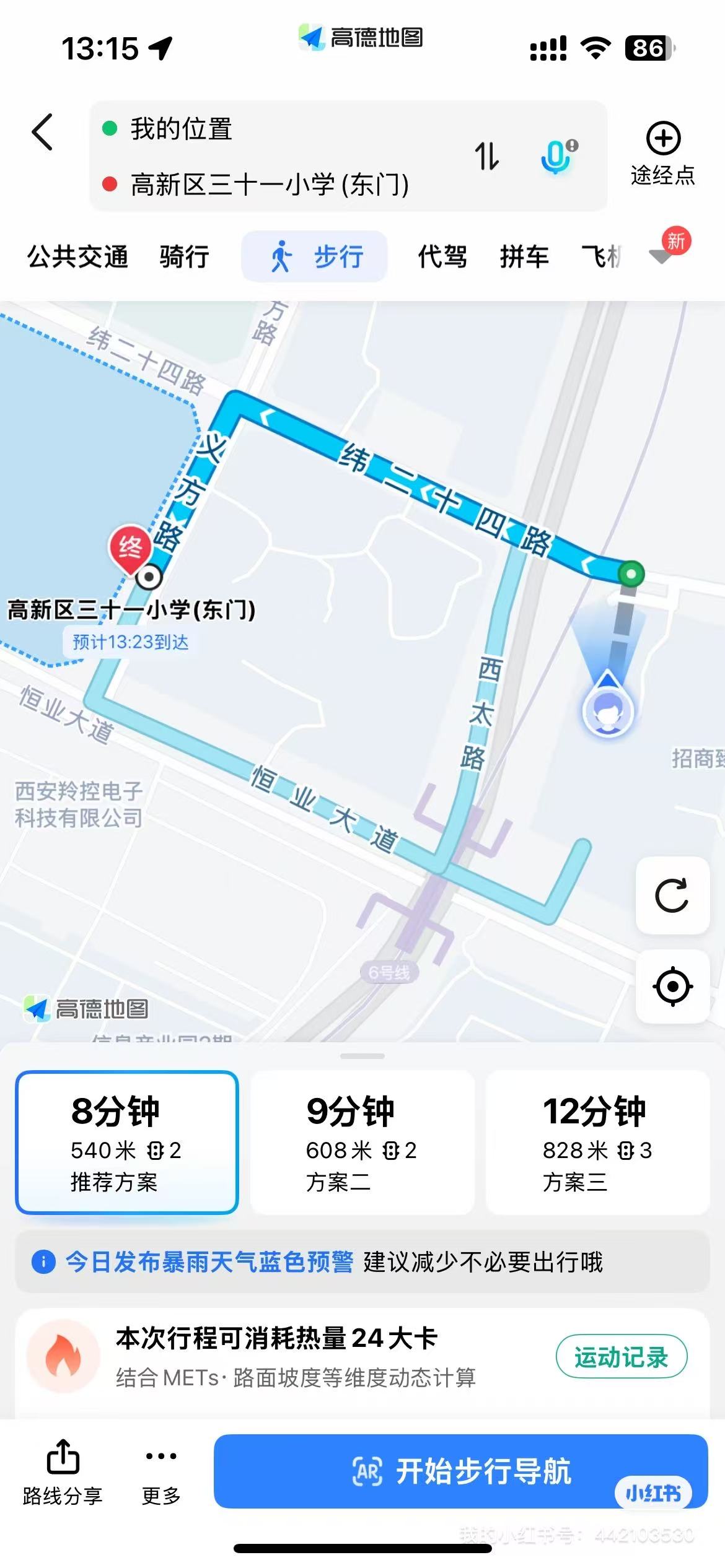The image size is (725, 1568).
Task: Choose the 12分钟 方案三 route
Action: tap(597, 1142)
